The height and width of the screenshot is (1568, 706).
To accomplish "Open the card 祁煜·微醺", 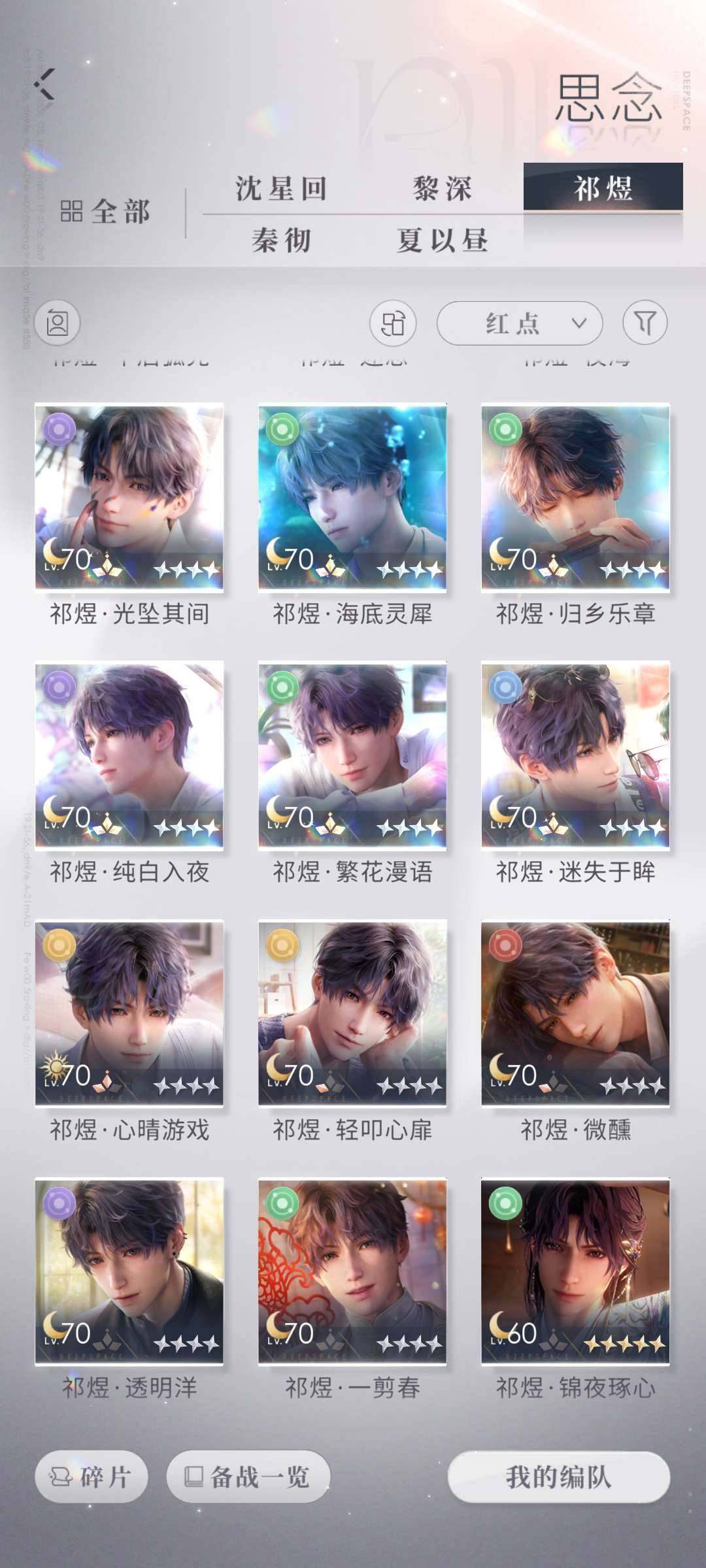I will (x=575, y=1013).
